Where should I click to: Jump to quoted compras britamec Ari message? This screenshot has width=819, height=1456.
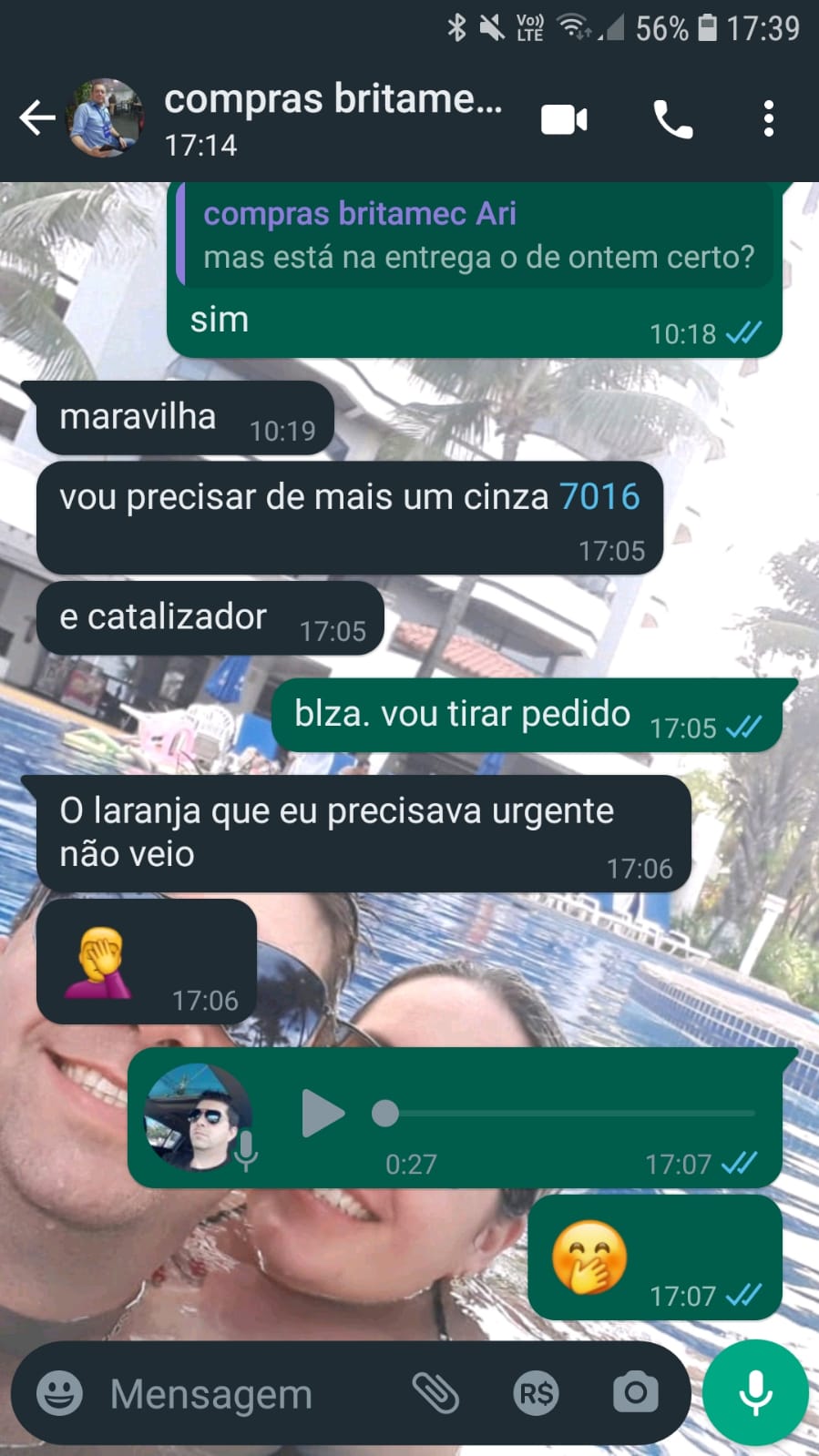point(477,236)
